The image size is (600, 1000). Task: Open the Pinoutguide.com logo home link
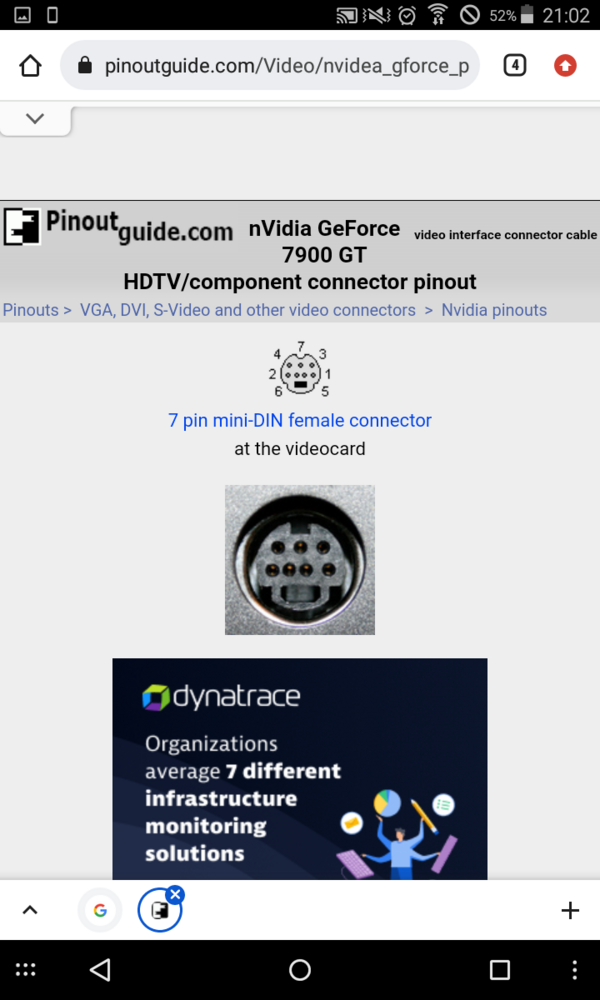118,226
